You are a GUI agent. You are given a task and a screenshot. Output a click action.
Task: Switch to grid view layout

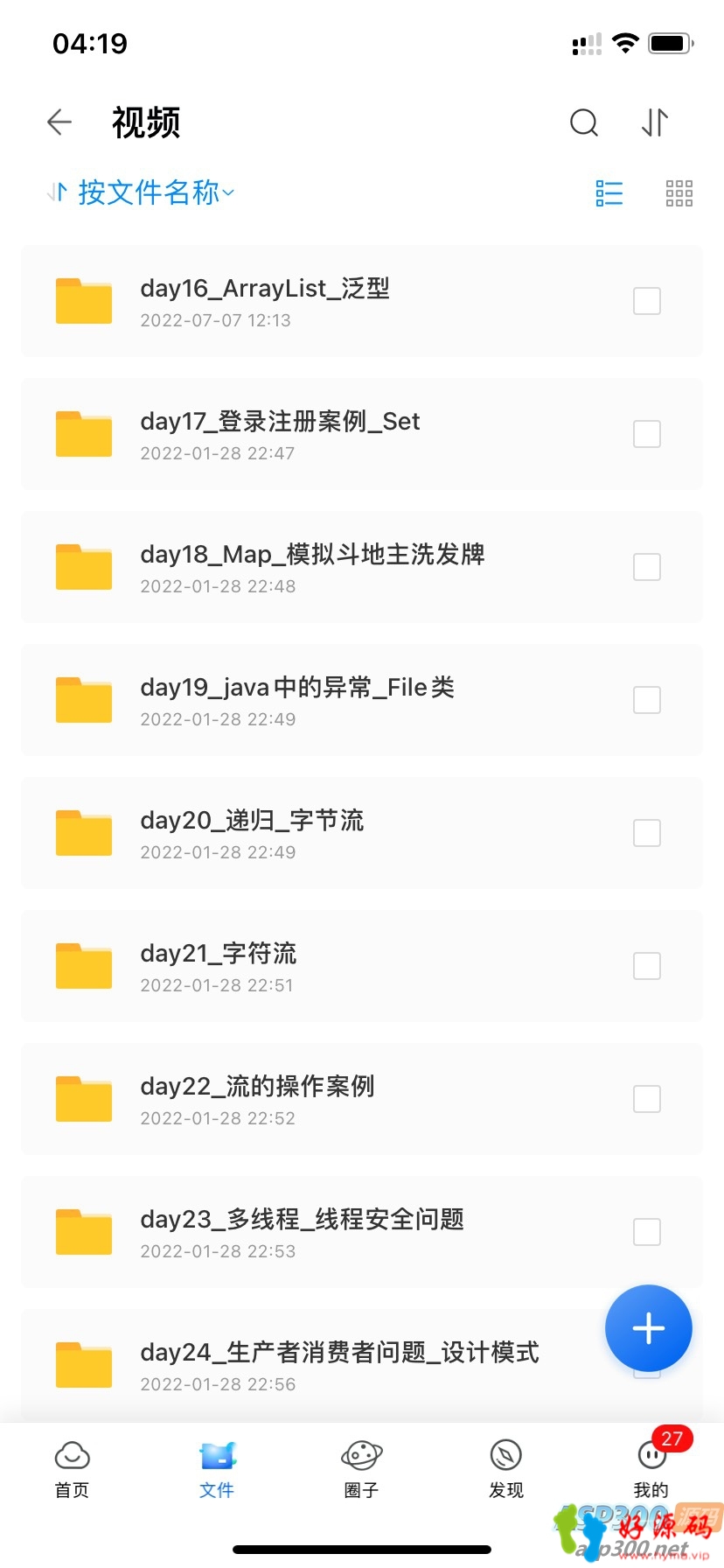tap(679, 192)
